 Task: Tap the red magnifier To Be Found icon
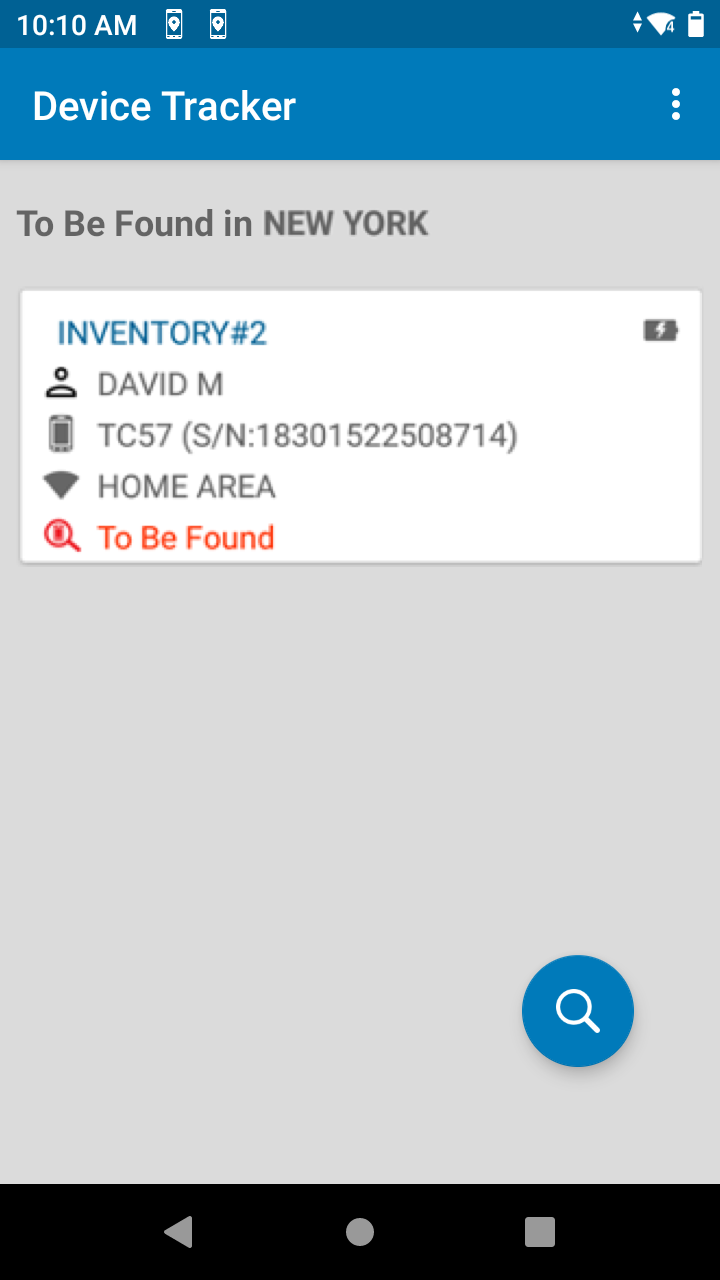[x=62, y=536]
